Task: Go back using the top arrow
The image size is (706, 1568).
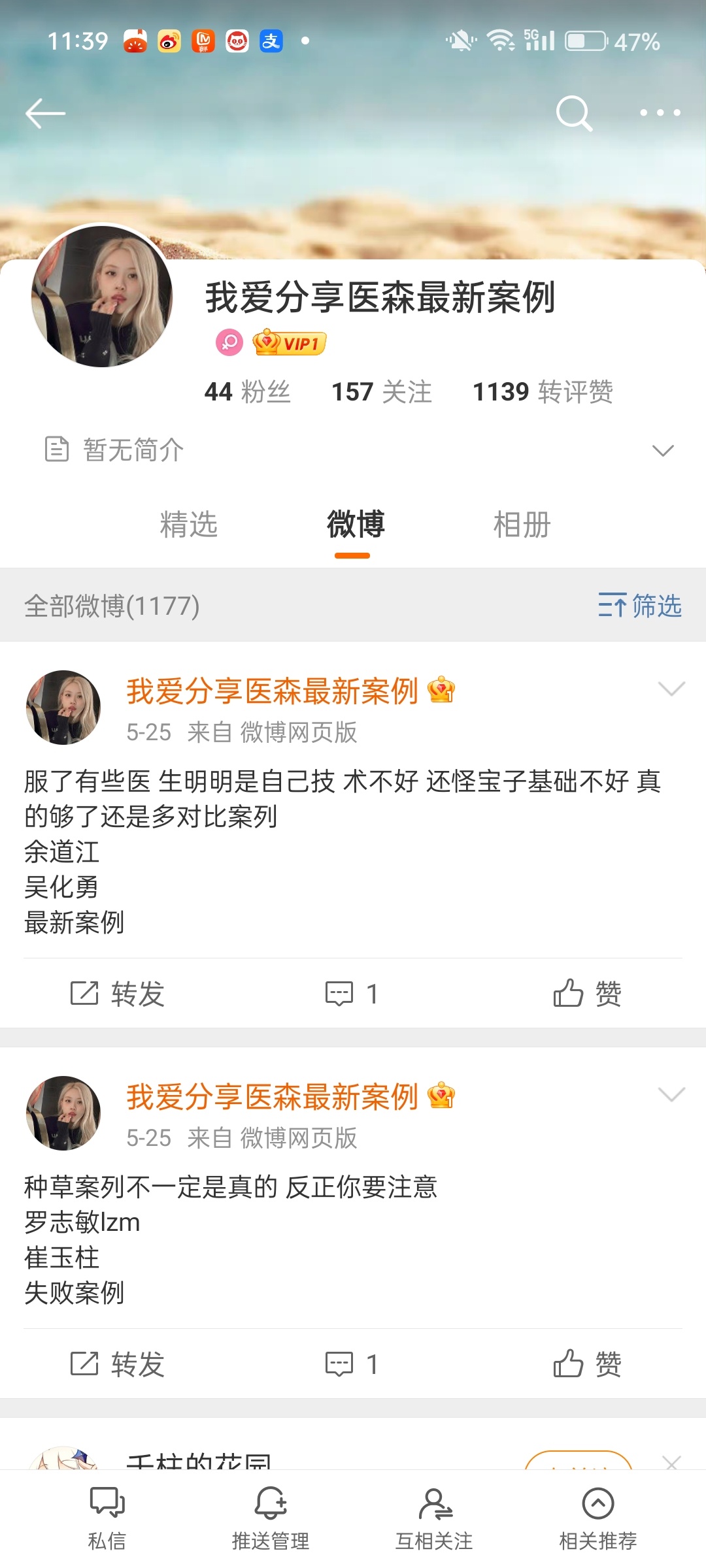Action: (45, 114)
